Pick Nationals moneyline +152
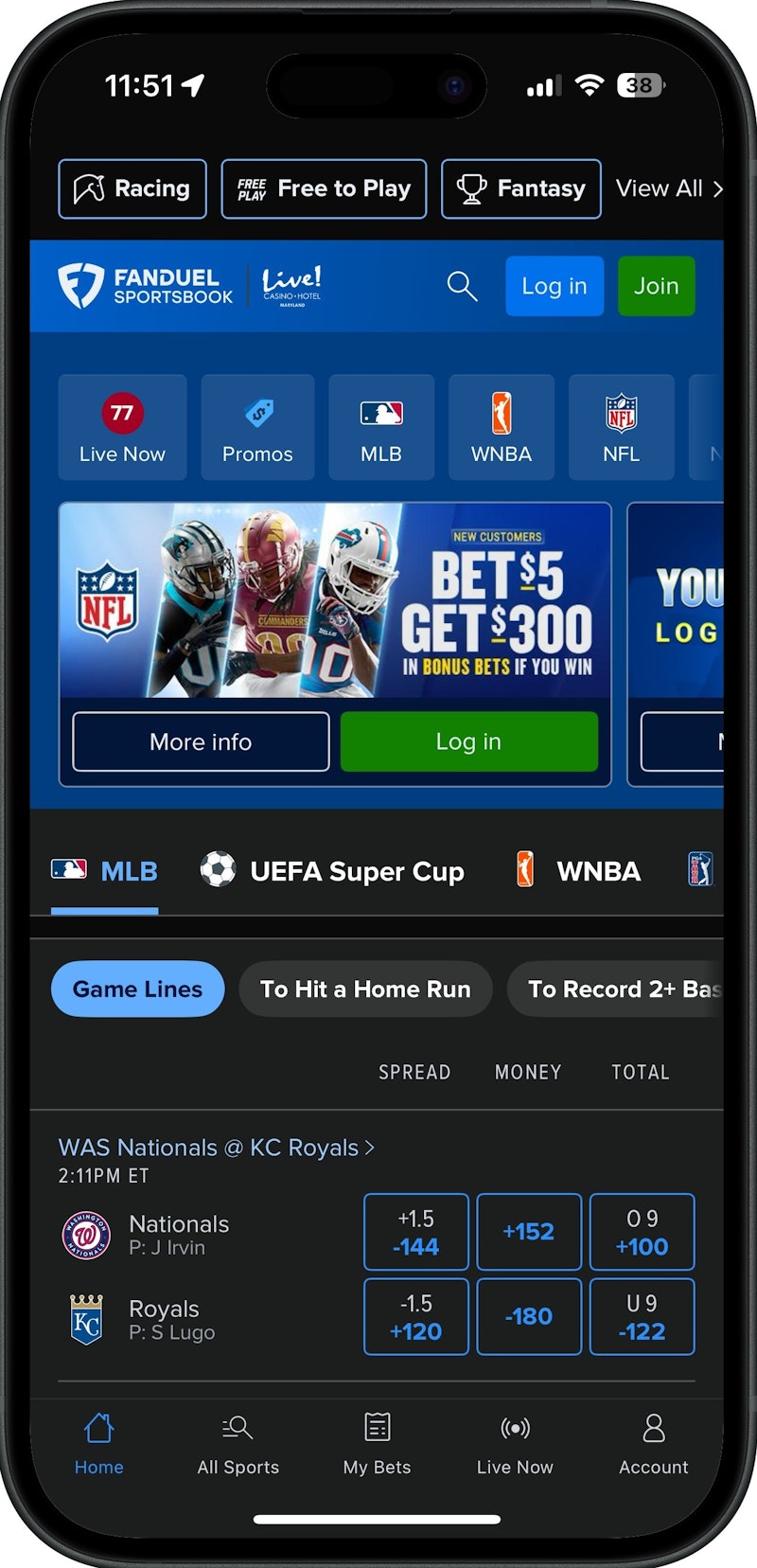The height and width of the screenshot is (1568, 757). 528,1232
